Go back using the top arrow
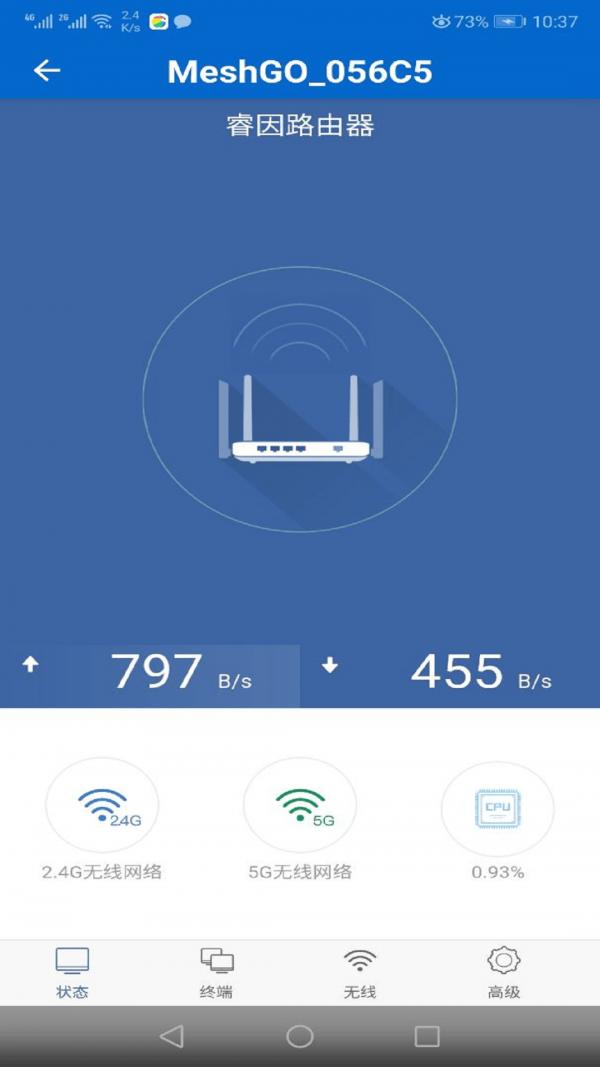 click(x=47, y=70)
